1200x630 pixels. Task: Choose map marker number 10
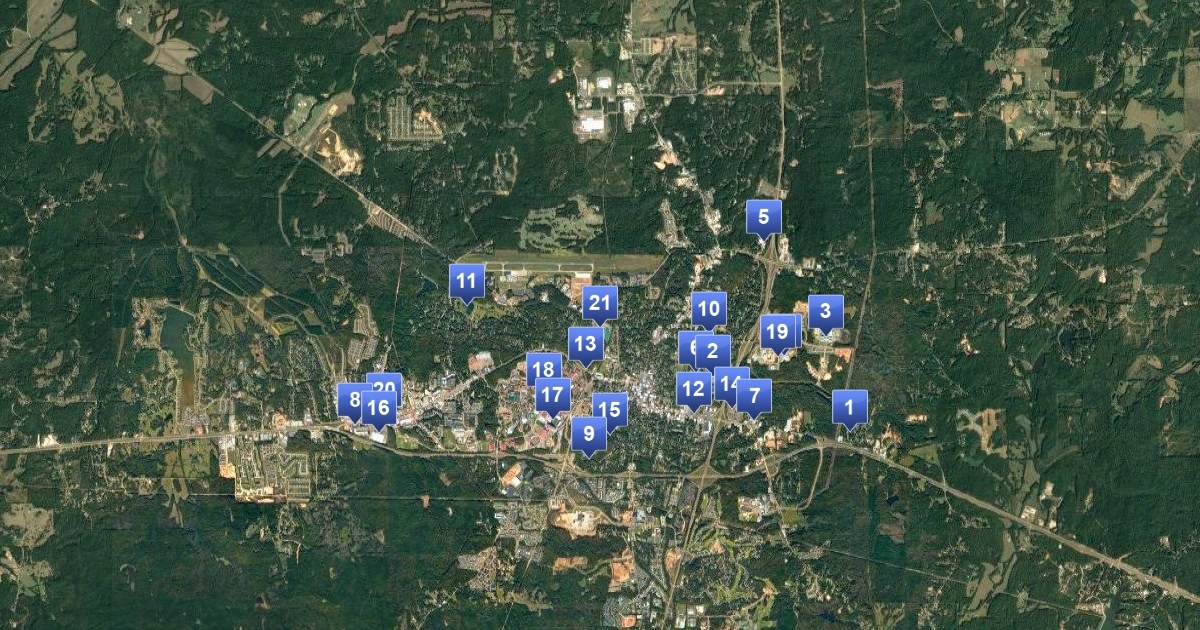coord(708,309)
